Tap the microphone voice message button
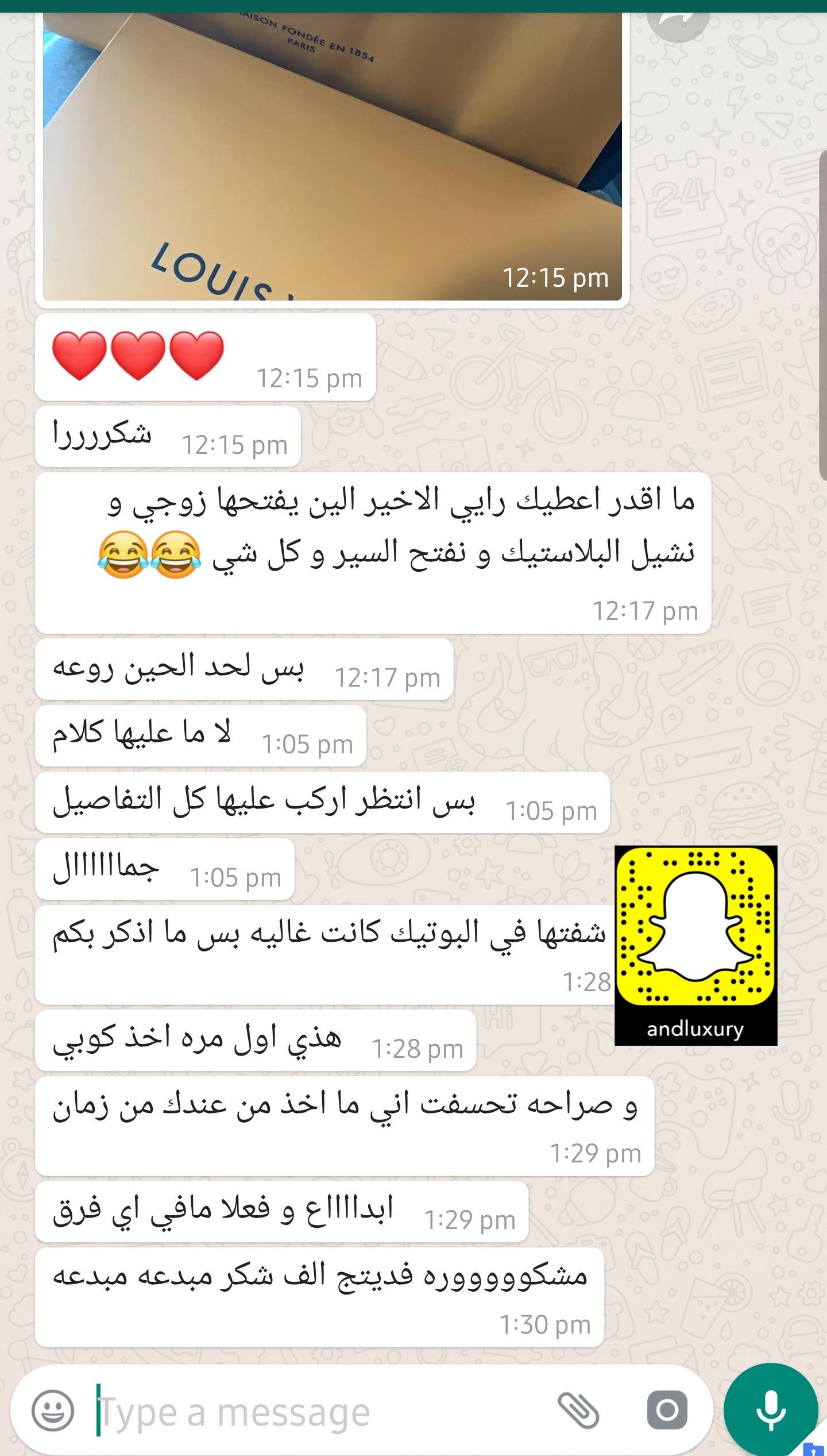Image resolution: width=827 pixels, height=1456 pixels. (770, 1410)
